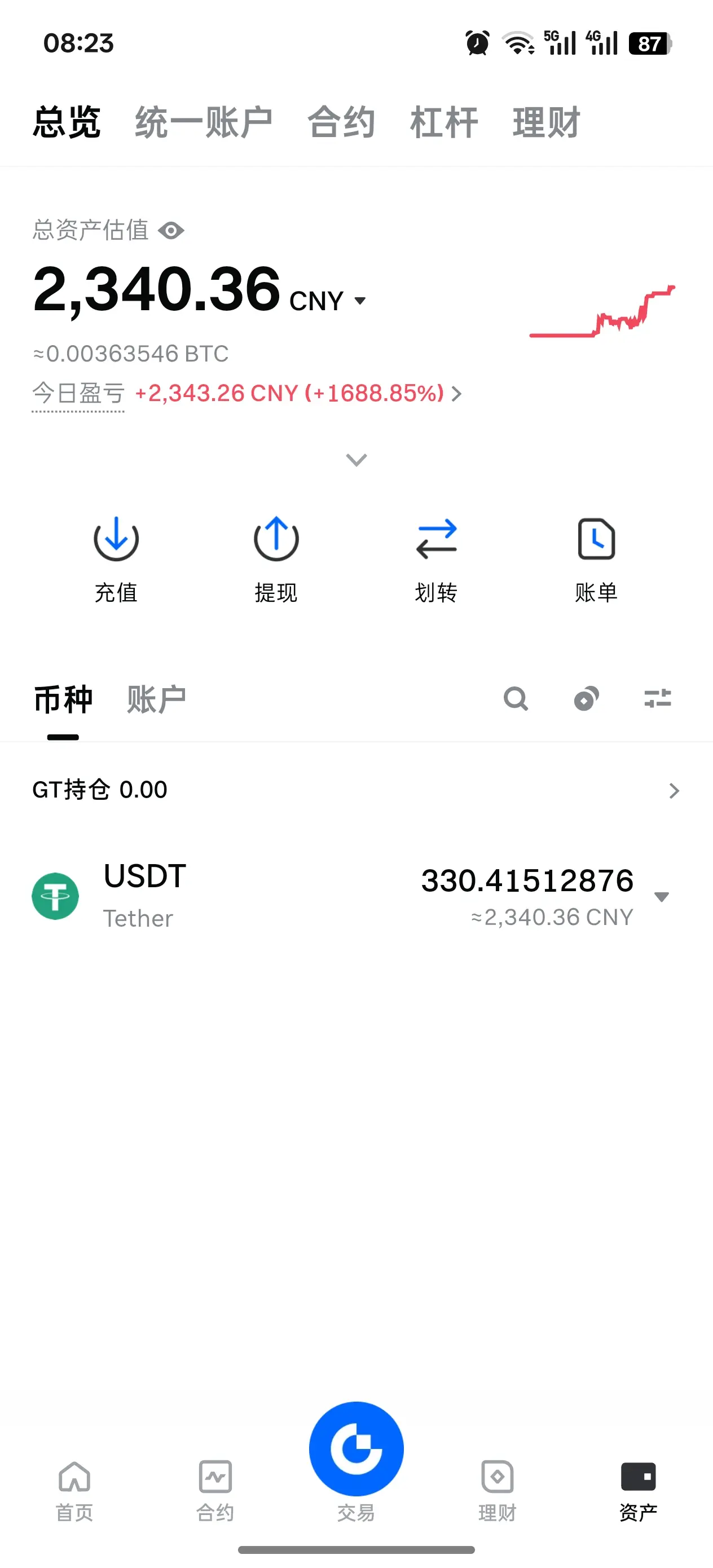Hide total asset value with eye icon
713x1568 pixels.
point(171,231)
